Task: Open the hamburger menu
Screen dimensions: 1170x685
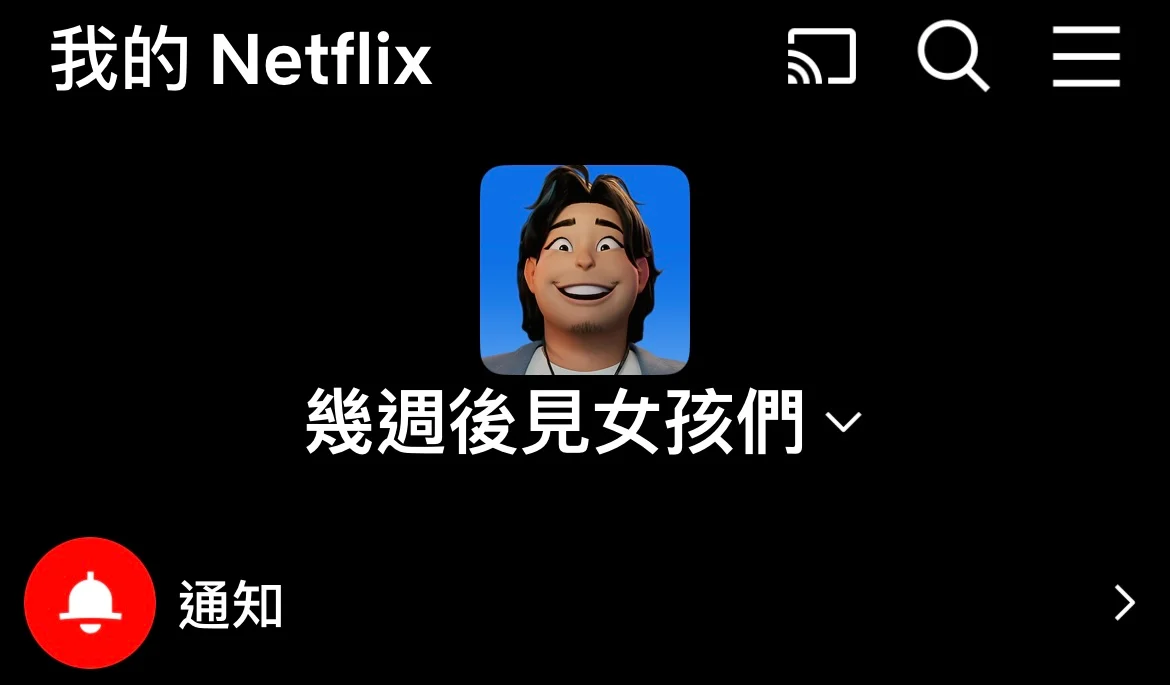Action: pyautogui.click(x=1086, y=57)
